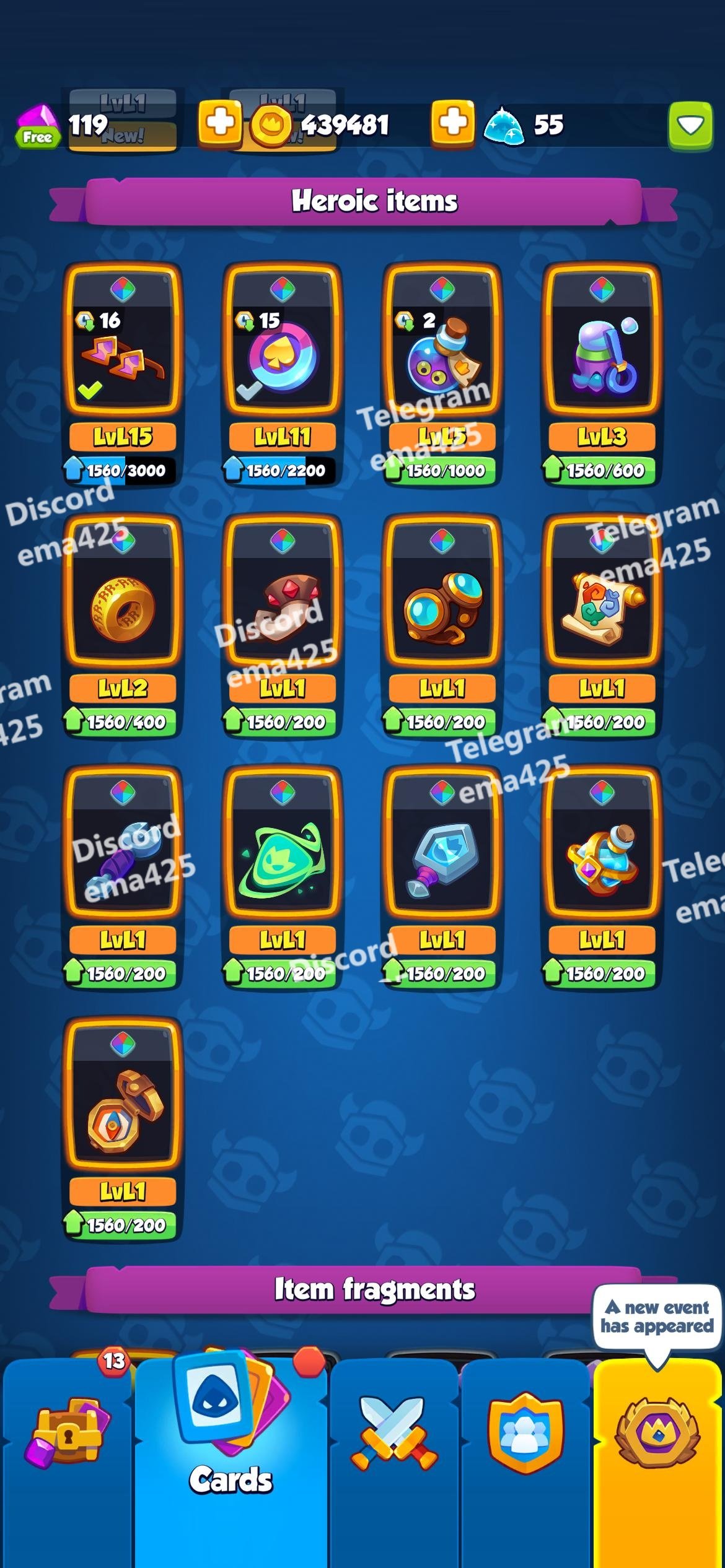Viewport: 725px width, 1568px height.
Task: Expand the green dropdown arrow
Action: pos(690,126)
